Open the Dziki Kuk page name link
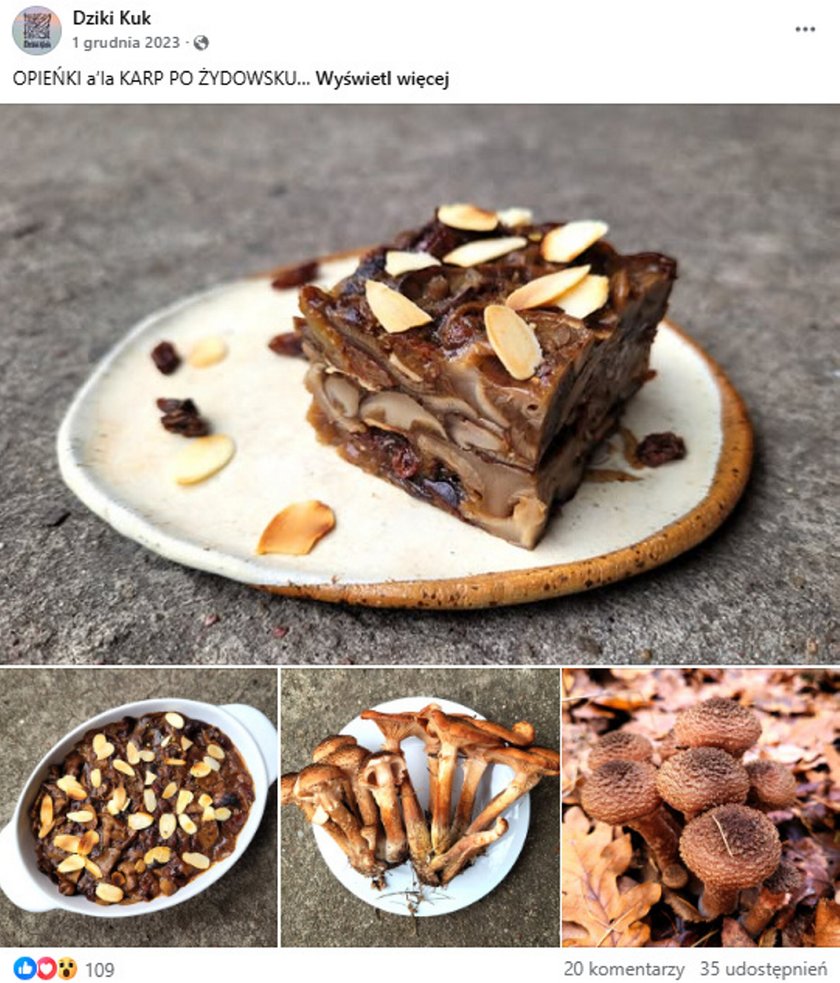840x983 pixels. [x=112, y=18]
